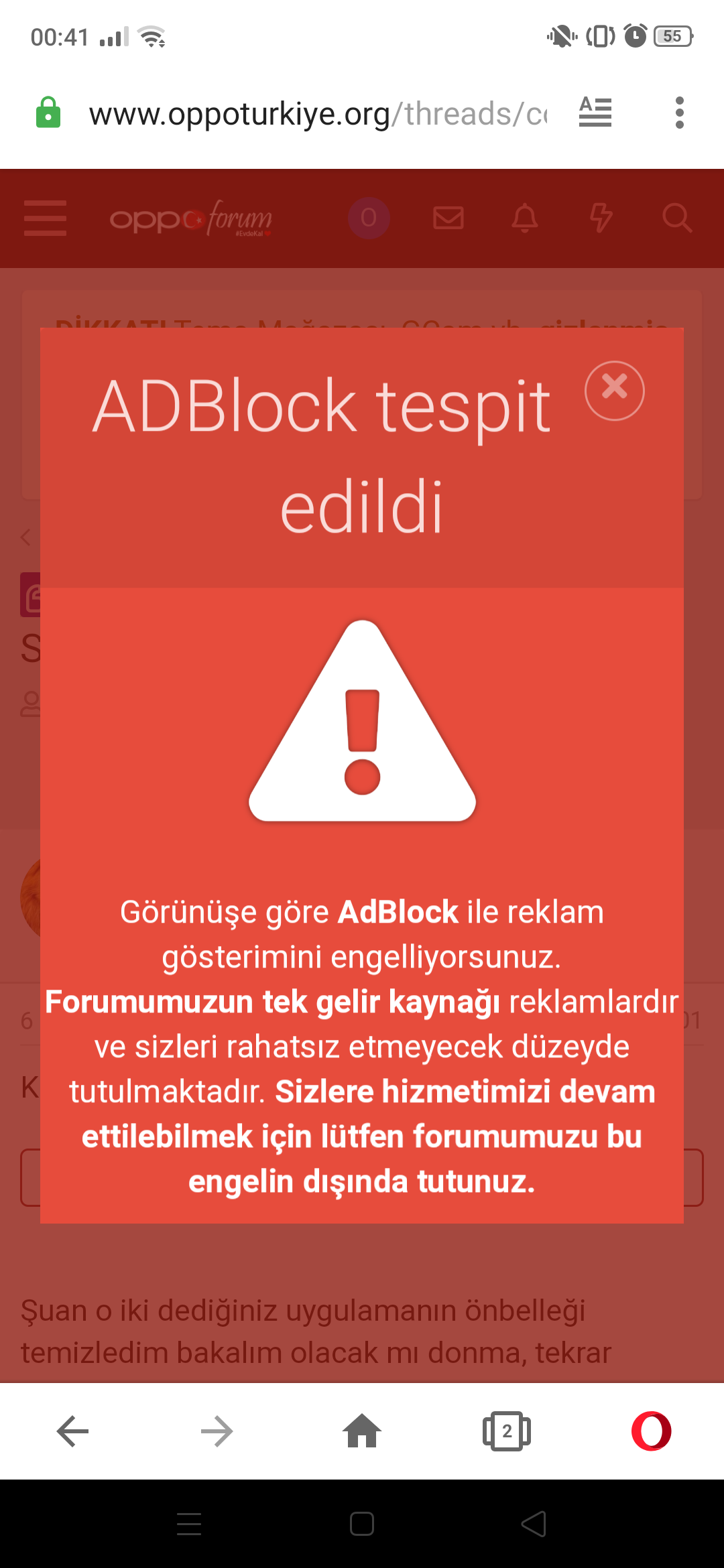The height and width of the screenshot is (1568, 724).
Task: Close the ADBlock tespit edildi popup
Action: (x=614, y=391)
